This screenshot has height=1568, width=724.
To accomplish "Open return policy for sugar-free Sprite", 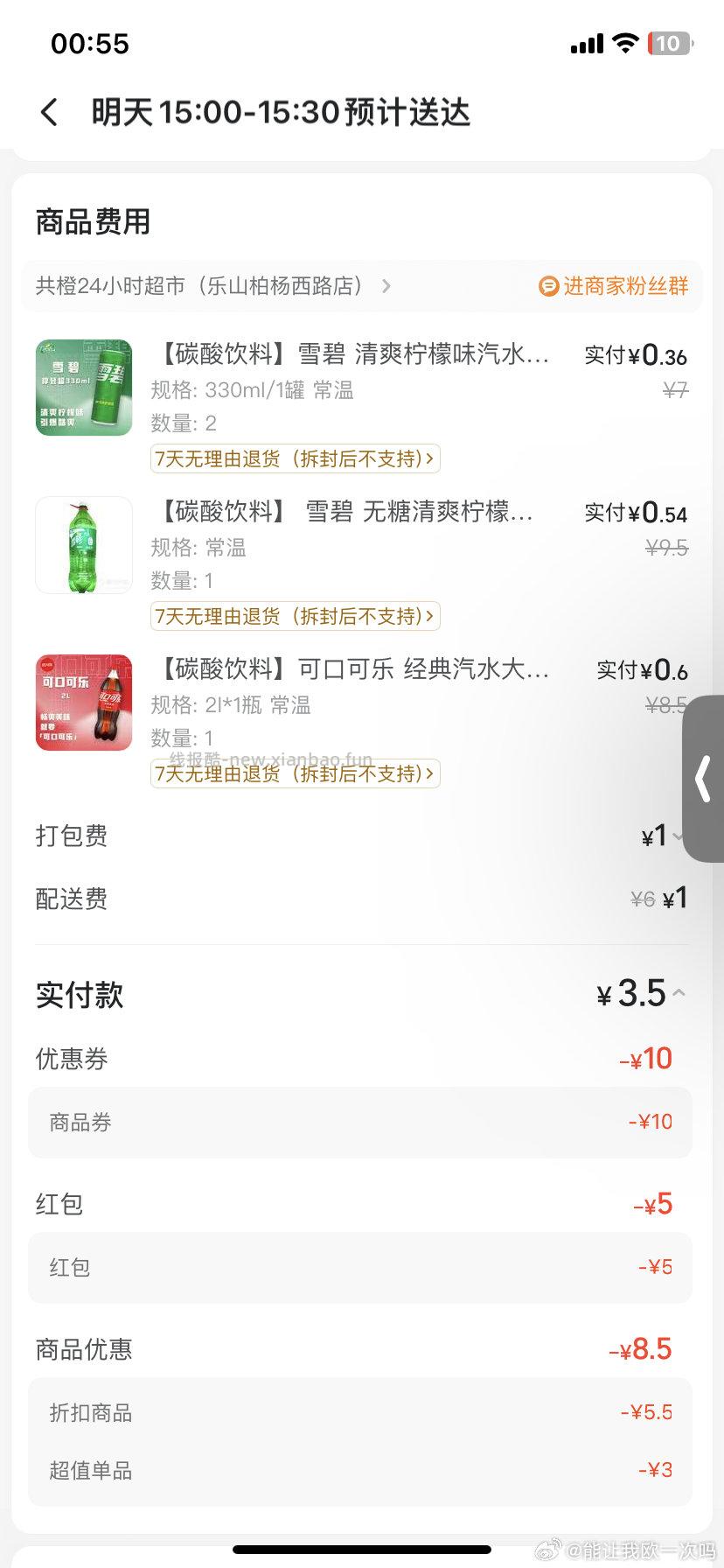I will coord(295,616).
